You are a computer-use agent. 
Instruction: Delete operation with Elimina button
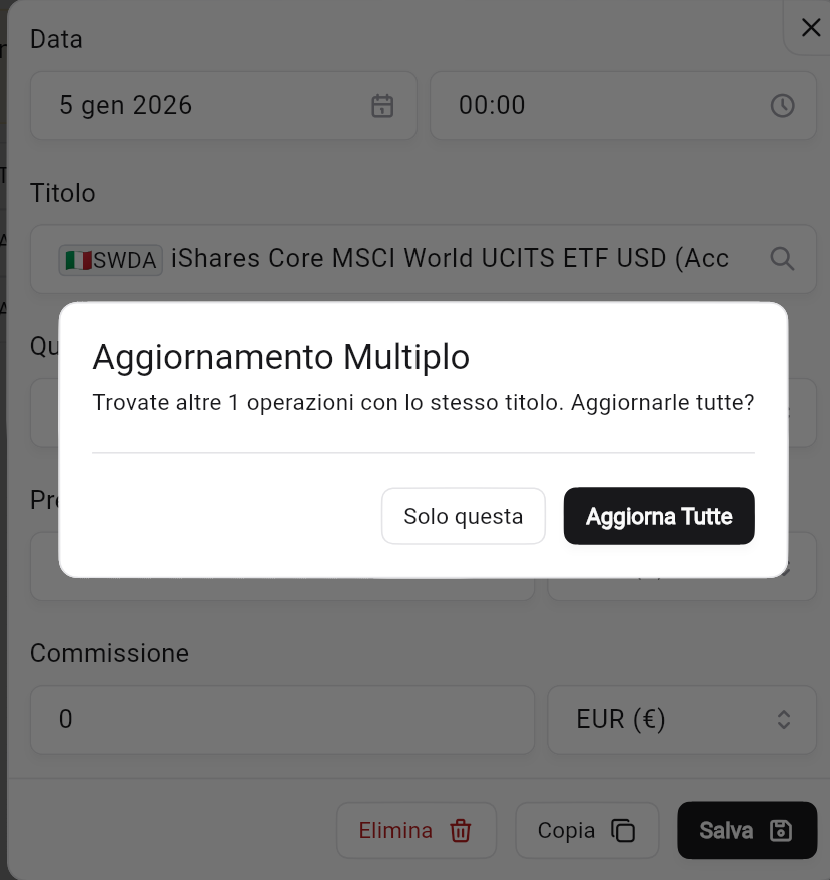415,830
